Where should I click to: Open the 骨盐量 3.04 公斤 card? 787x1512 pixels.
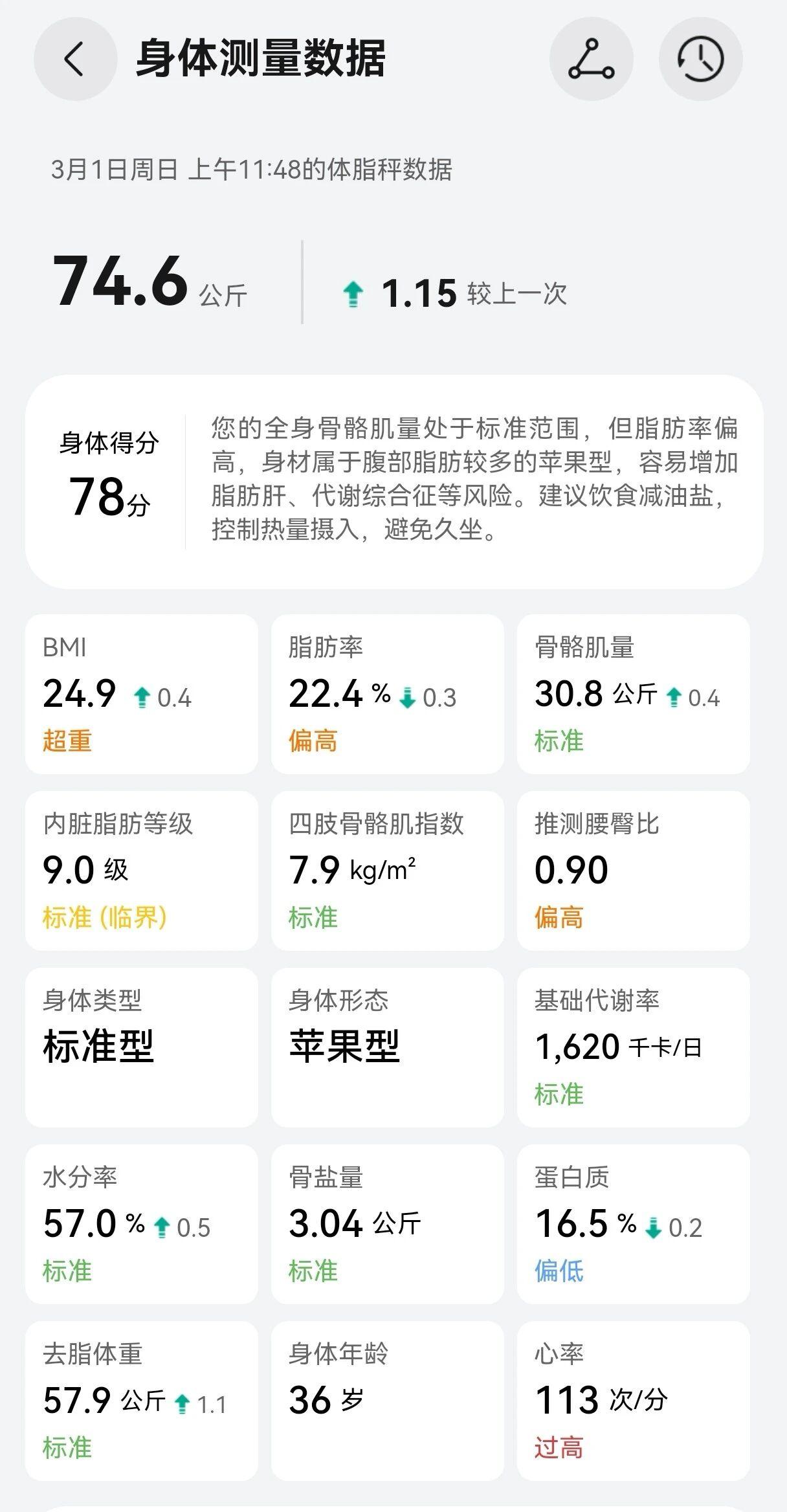387,1223
